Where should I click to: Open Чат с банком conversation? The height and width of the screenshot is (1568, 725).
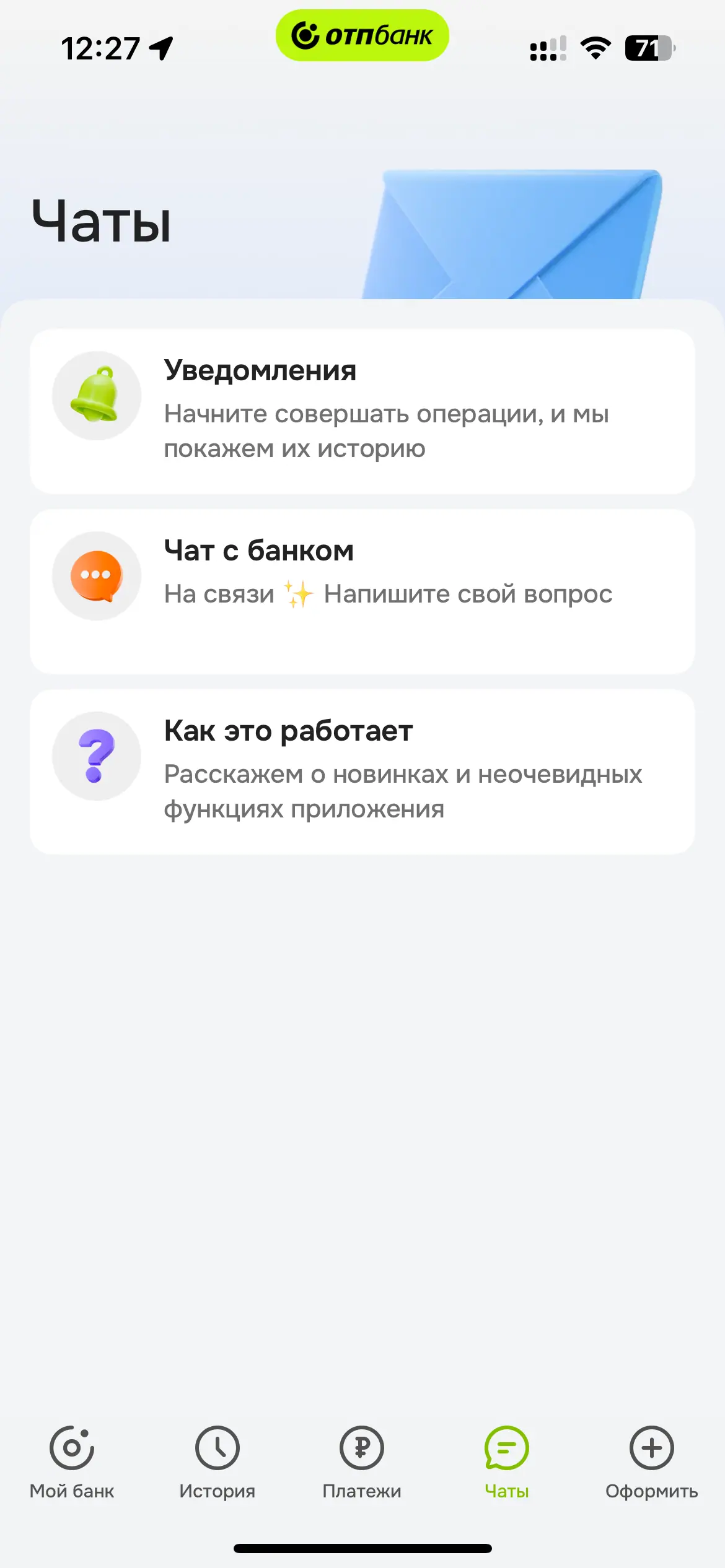362,591
